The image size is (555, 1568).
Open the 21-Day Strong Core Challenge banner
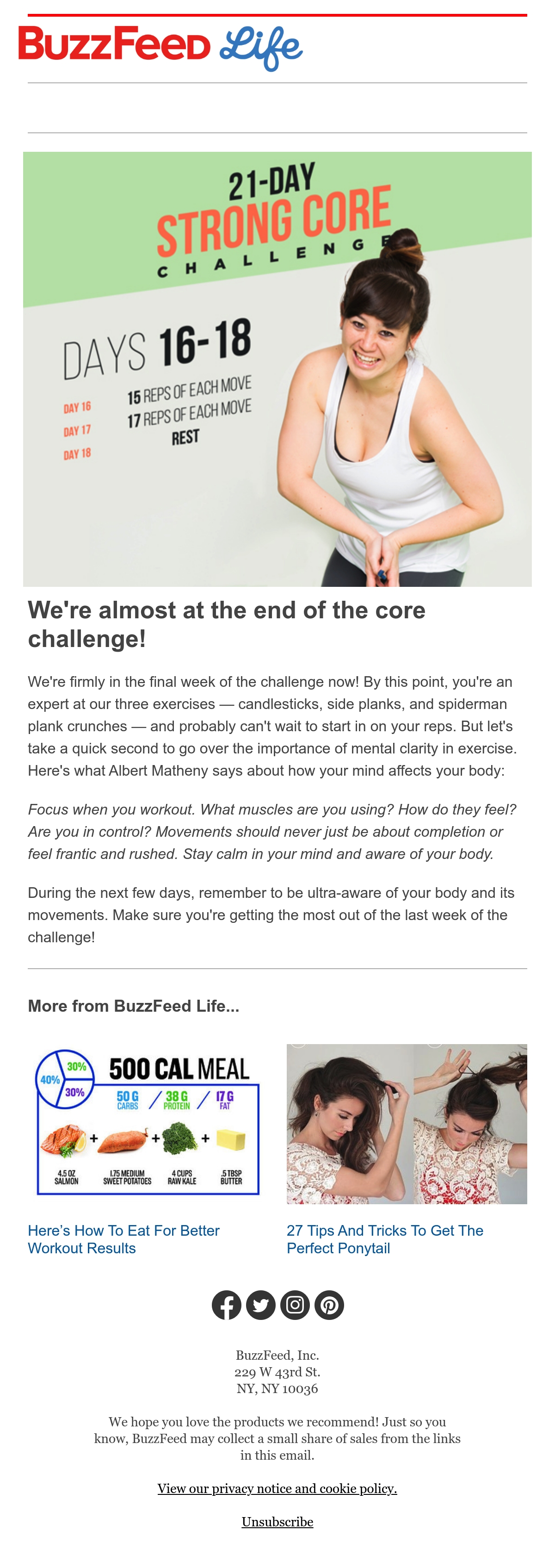277,369
